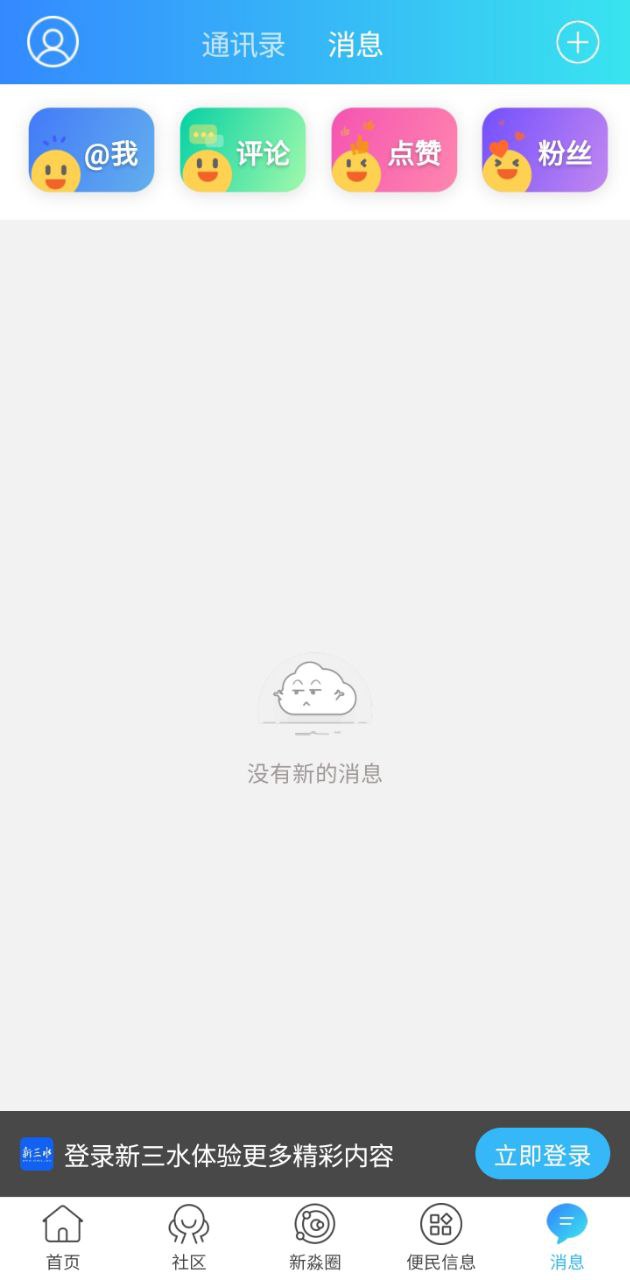Open the 评论 comments card
The height and width of the screenshot is (1280, 630).
(243, 150)
